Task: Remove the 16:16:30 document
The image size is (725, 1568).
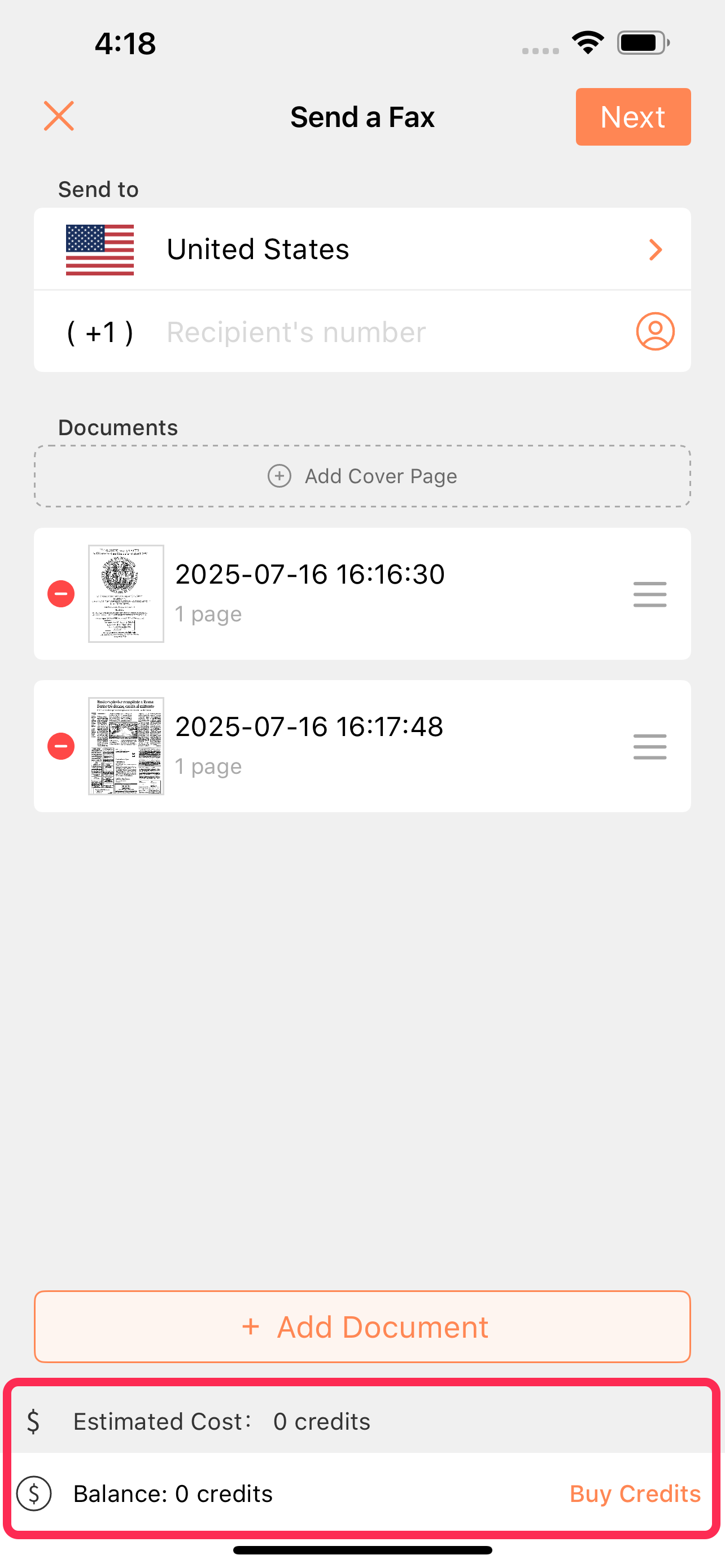Action: tap(61, 594)
